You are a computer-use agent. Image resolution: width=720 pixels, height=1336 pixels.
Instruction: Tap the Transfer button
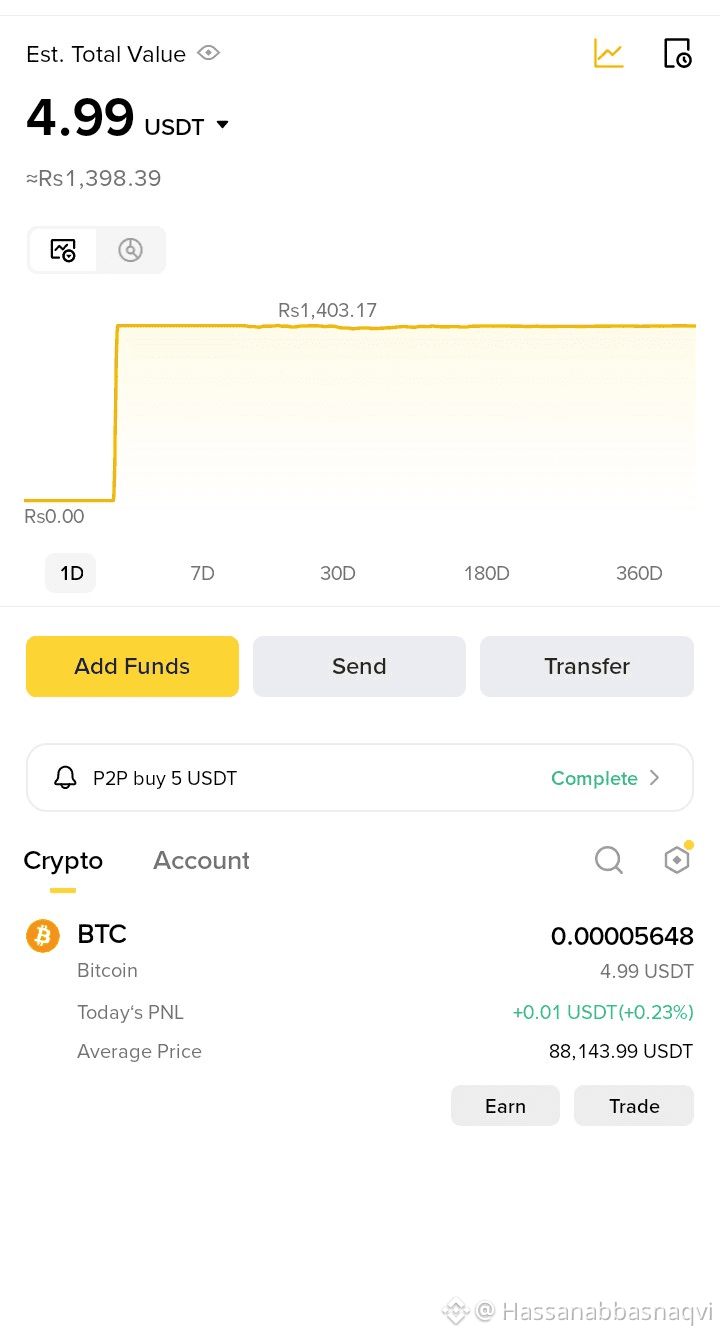[587, 666]
